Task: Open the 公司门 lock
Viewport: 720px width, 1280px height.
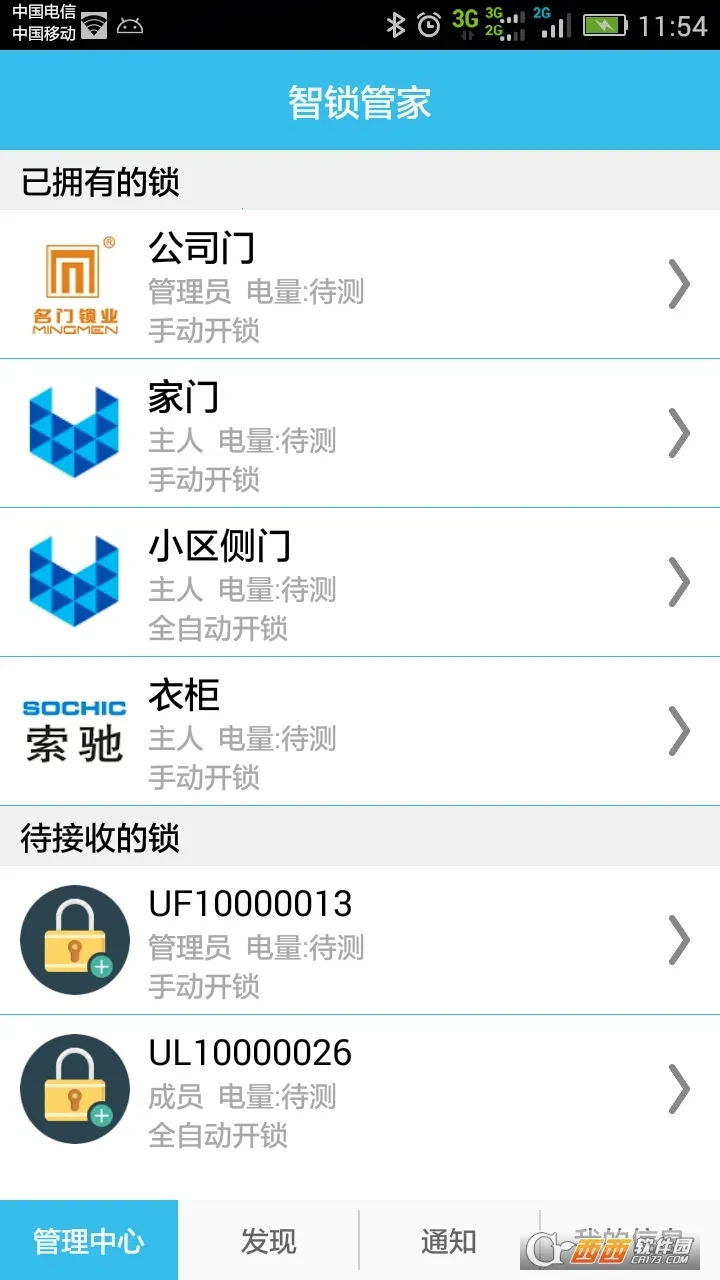Action: (360, 285)
